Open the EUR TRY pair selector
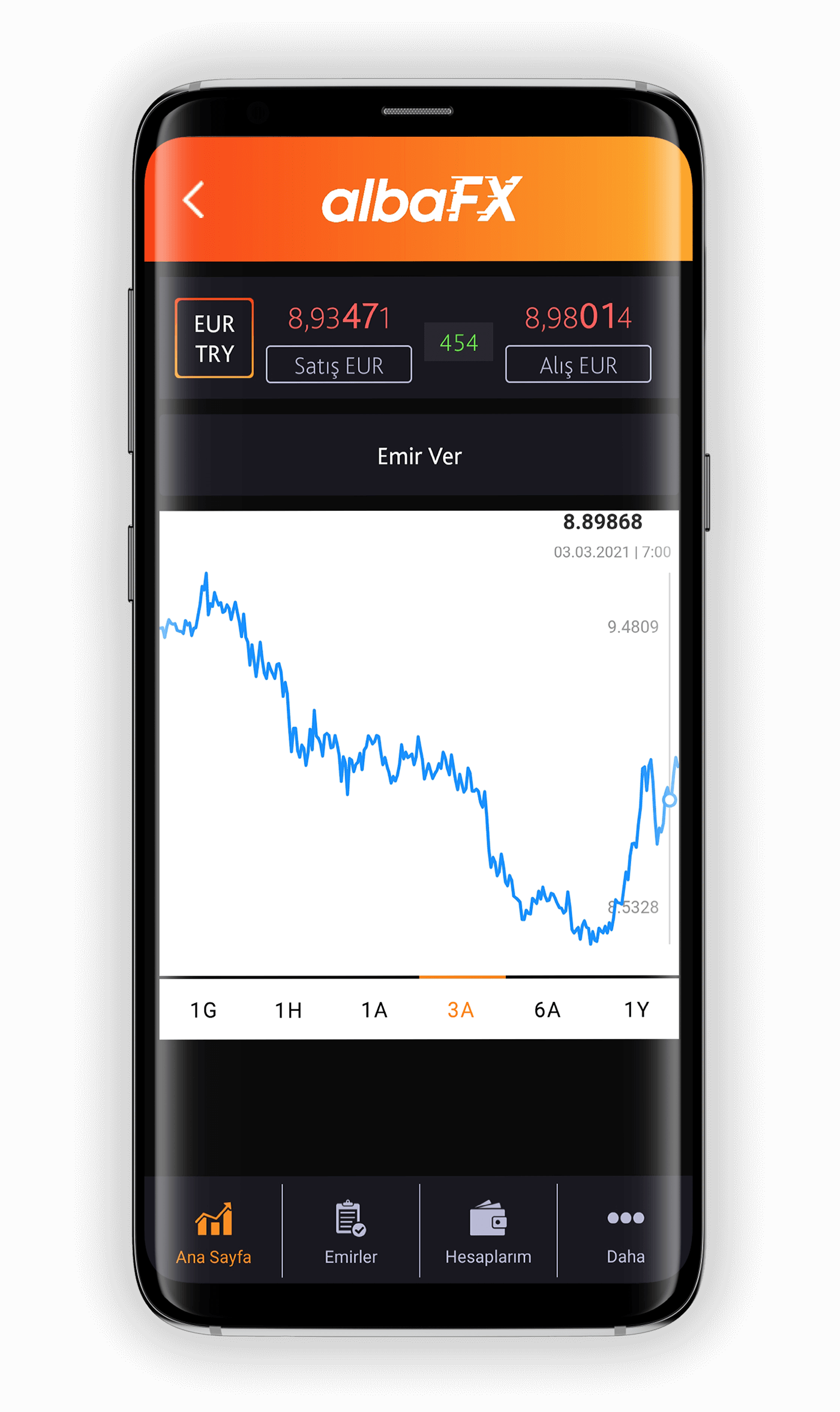 tap(214, 339)
